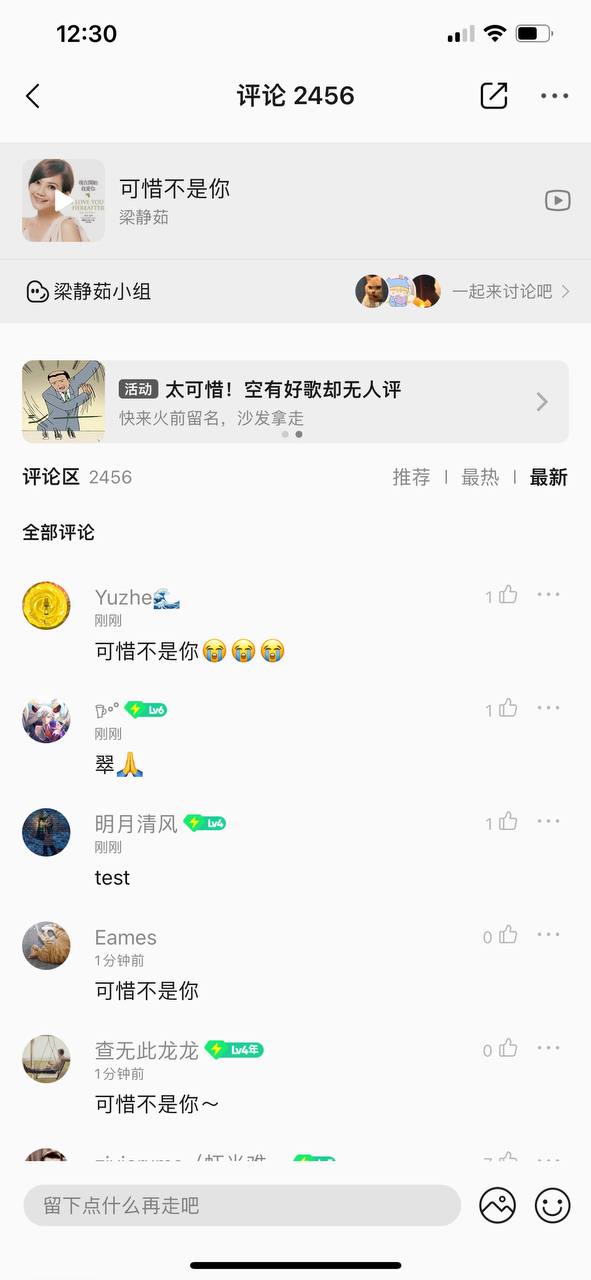Open the video icon beside 可惜不是你
The height and width of the screenshot is (1280, 591).
point(558,200)
